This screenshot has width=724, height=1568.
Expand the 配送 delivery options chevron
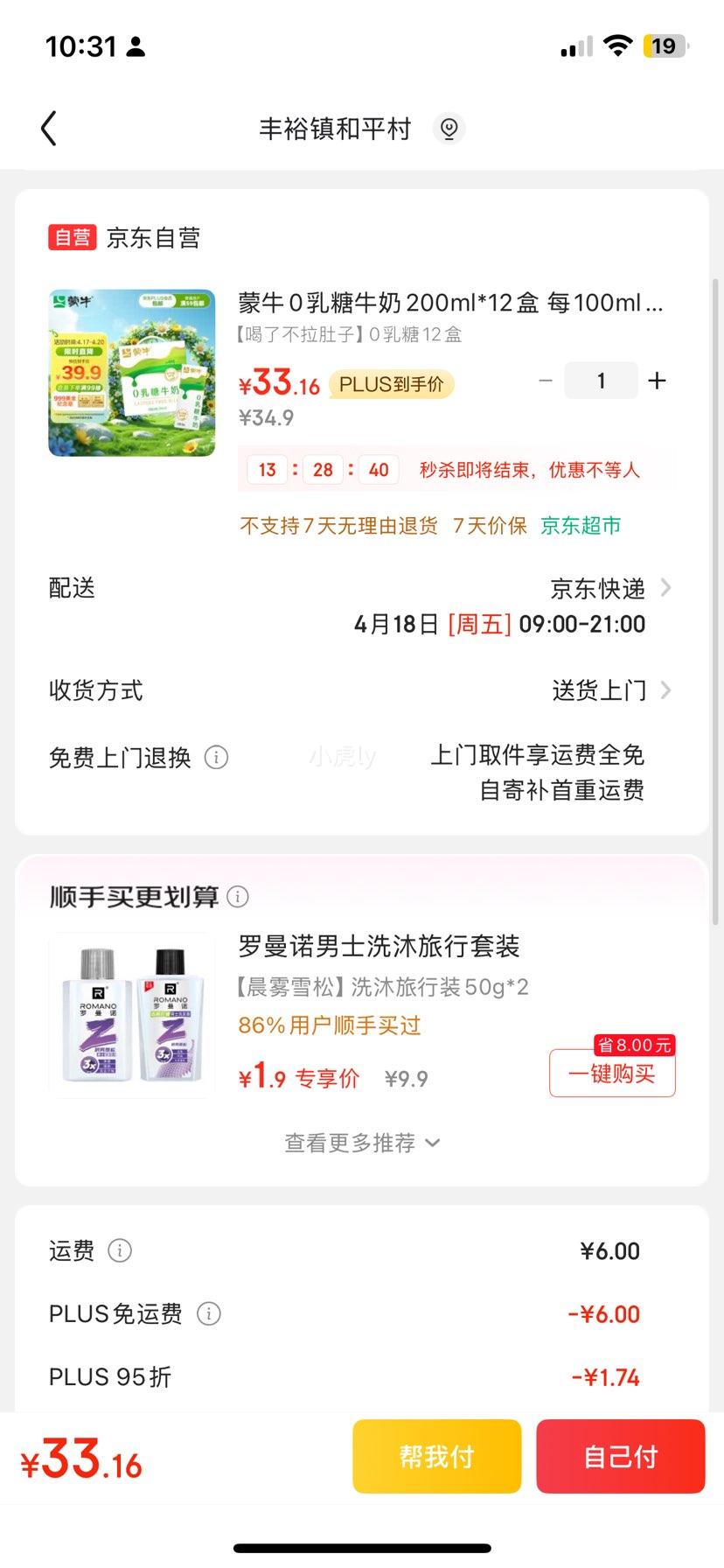(666, 588)
